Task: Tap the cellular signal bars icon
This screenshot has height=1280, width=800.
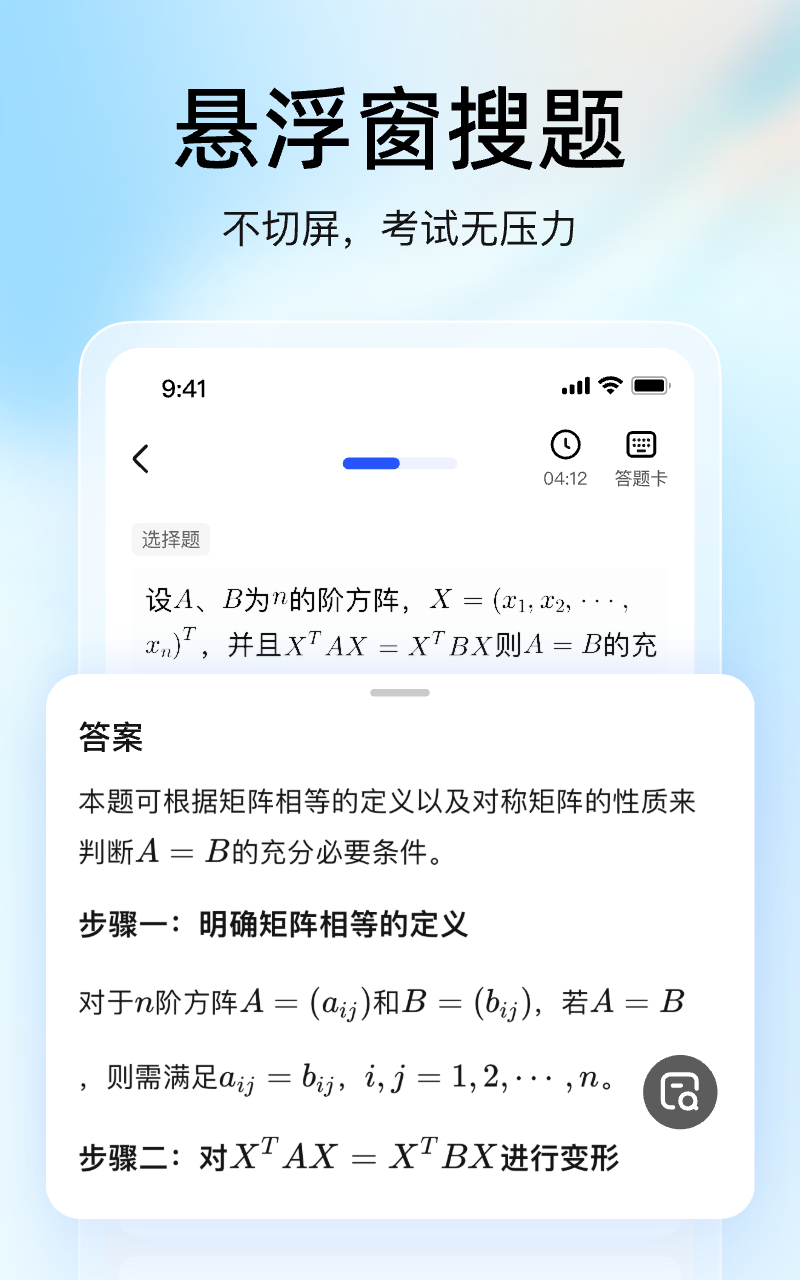Action: pyautogui.click(x=577, y=385)
